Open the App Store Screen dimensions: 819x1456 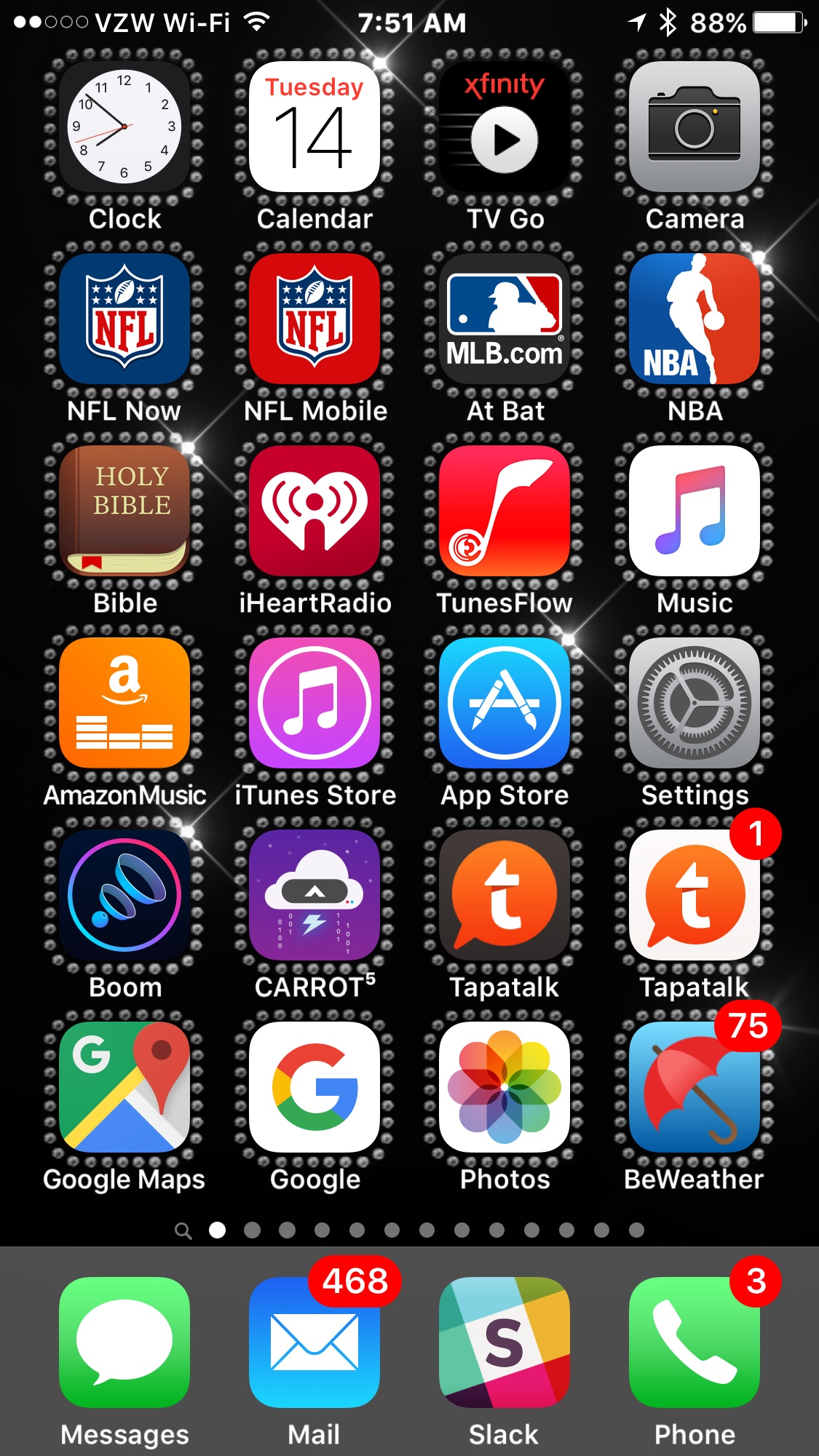point(505,703)
